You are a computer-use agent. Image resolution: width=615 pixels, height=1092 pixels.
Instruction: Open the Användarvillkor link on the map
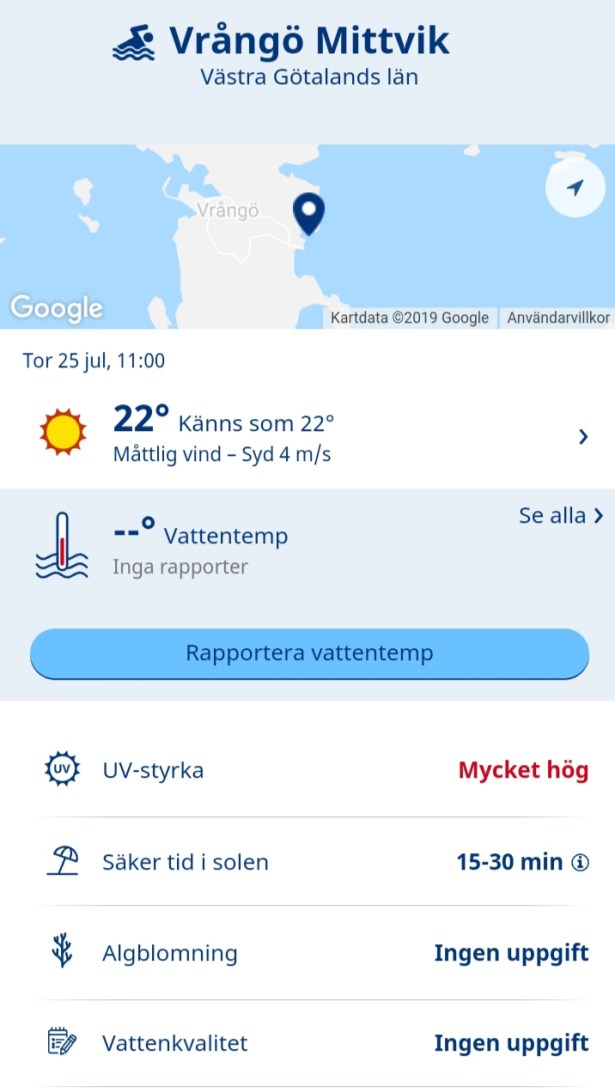pos(558,318)
